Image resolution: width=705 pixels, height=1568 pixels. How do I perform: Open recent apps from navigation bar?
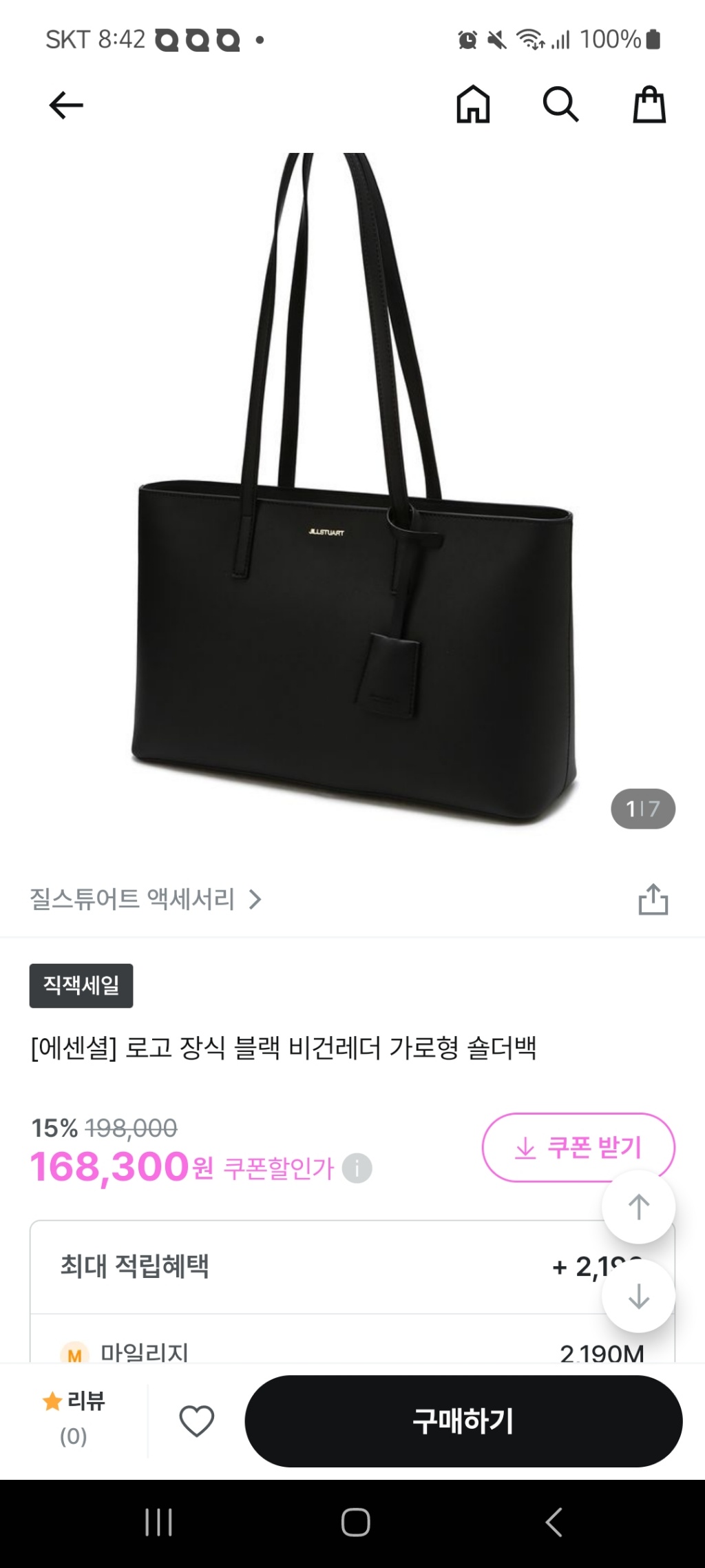pos(158,1523)
